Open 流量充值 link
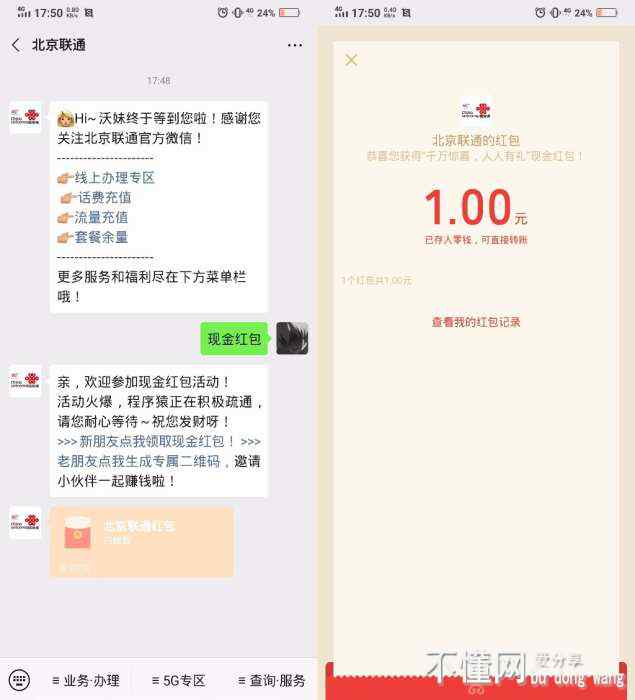The image size is (635, 700). coord(101,217)
